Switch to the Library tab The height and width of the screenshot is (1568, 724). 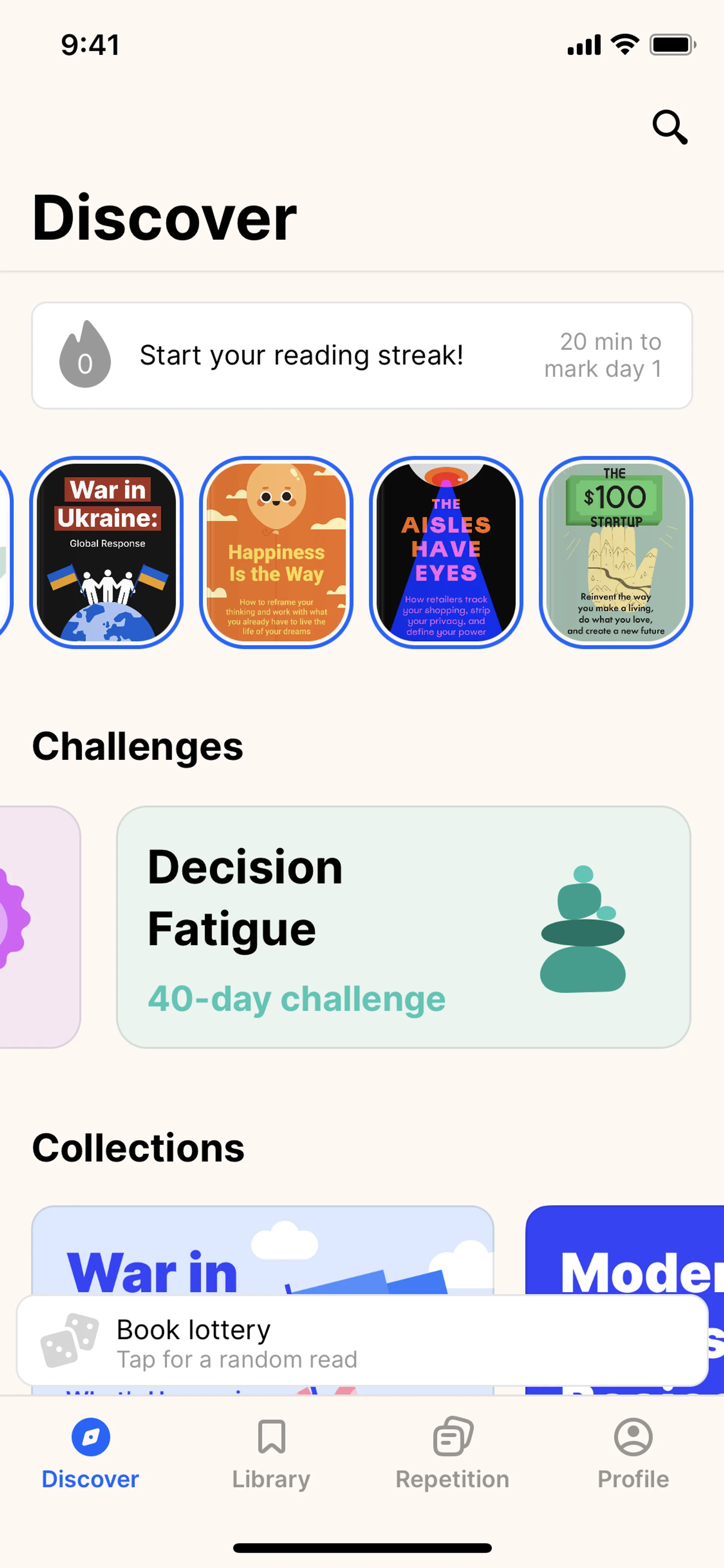[x=271, y=1453]
